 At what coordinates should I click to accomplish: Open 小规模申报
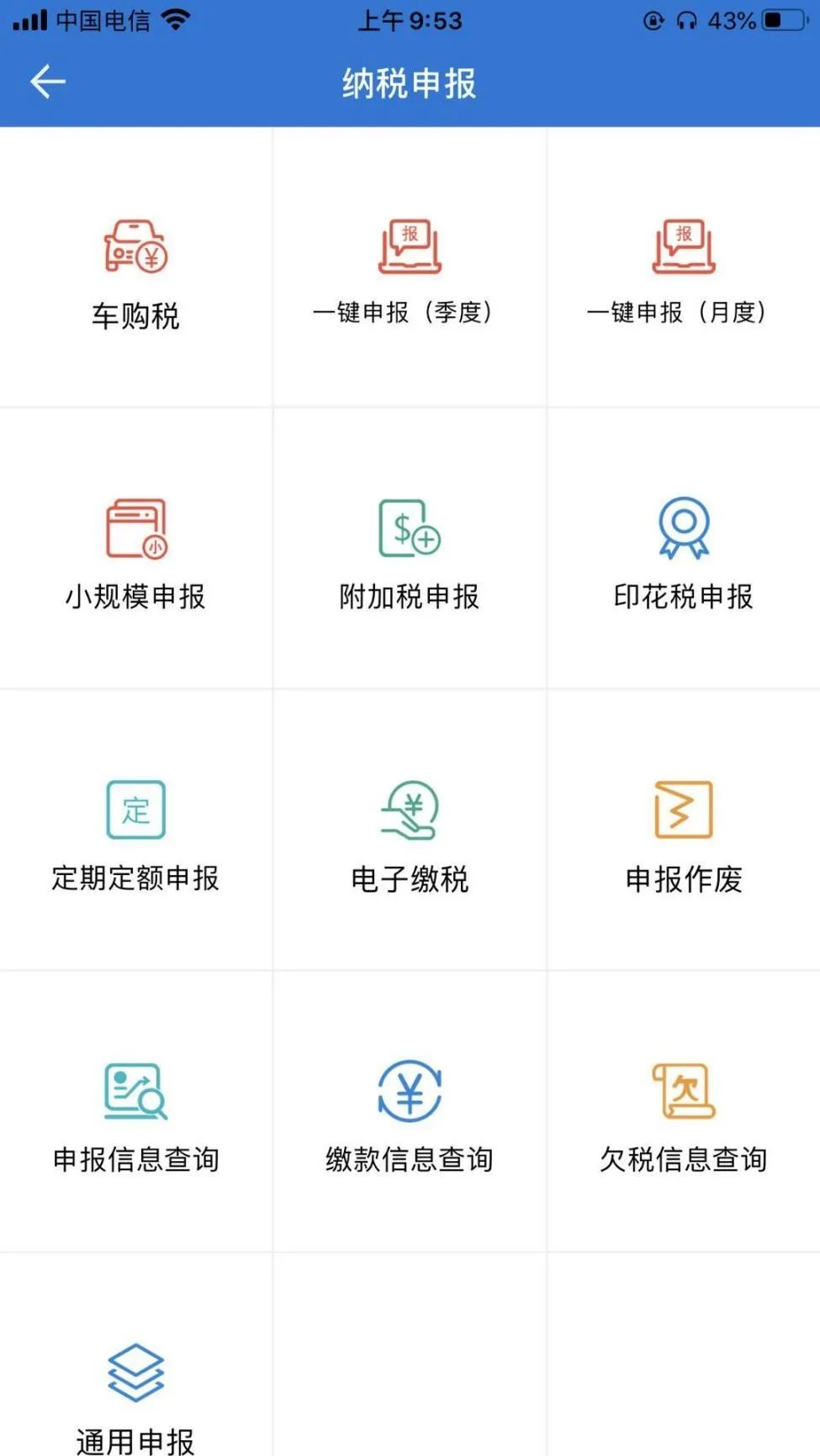coord(135,549)
